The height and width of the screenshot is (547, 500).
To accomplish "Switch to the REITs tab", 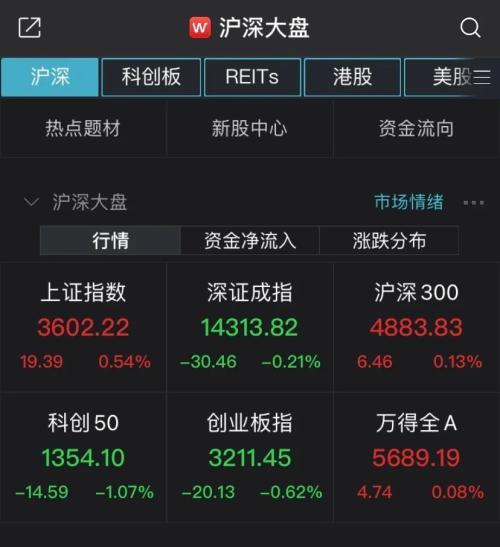I will pyautogui.click(x=252, y=77).
